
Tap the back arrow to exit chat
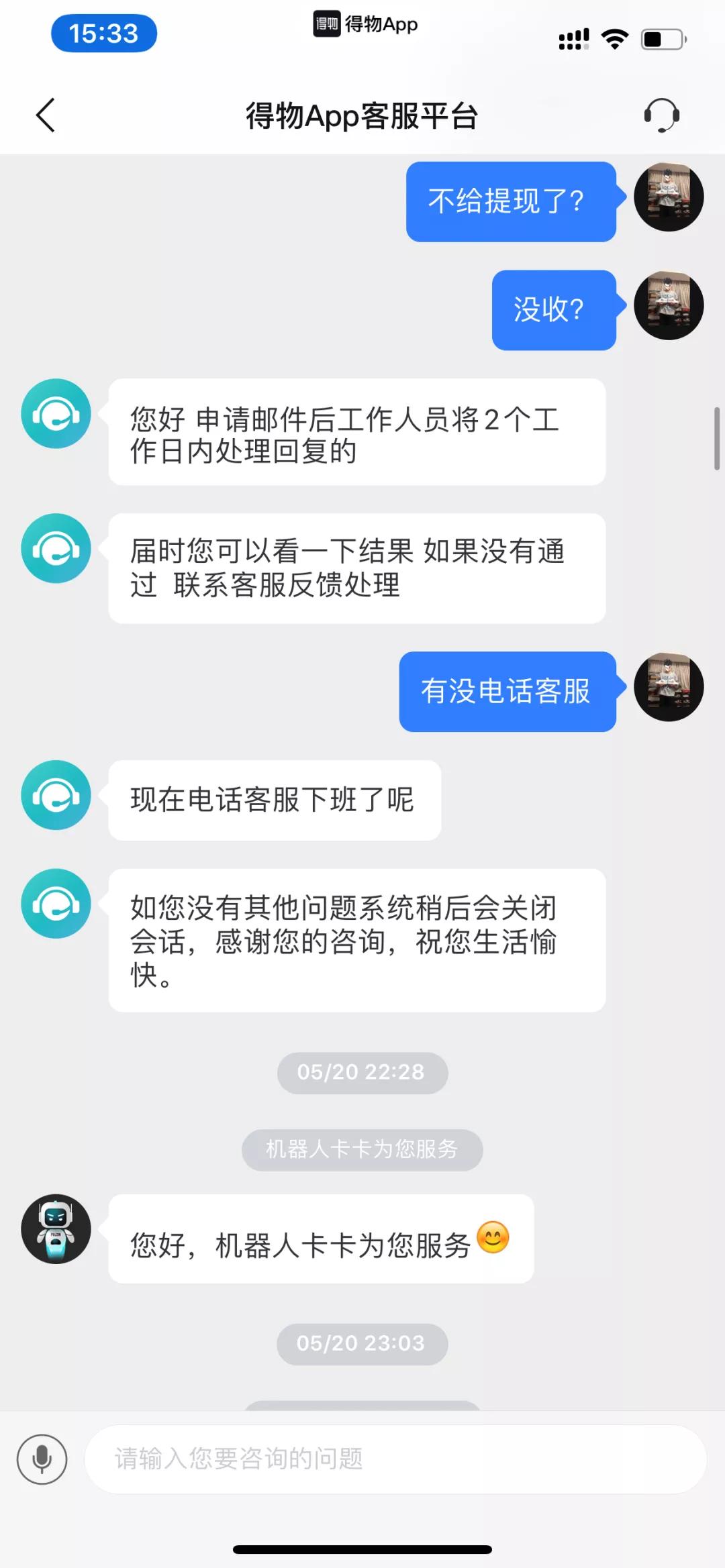coord(46,115)
